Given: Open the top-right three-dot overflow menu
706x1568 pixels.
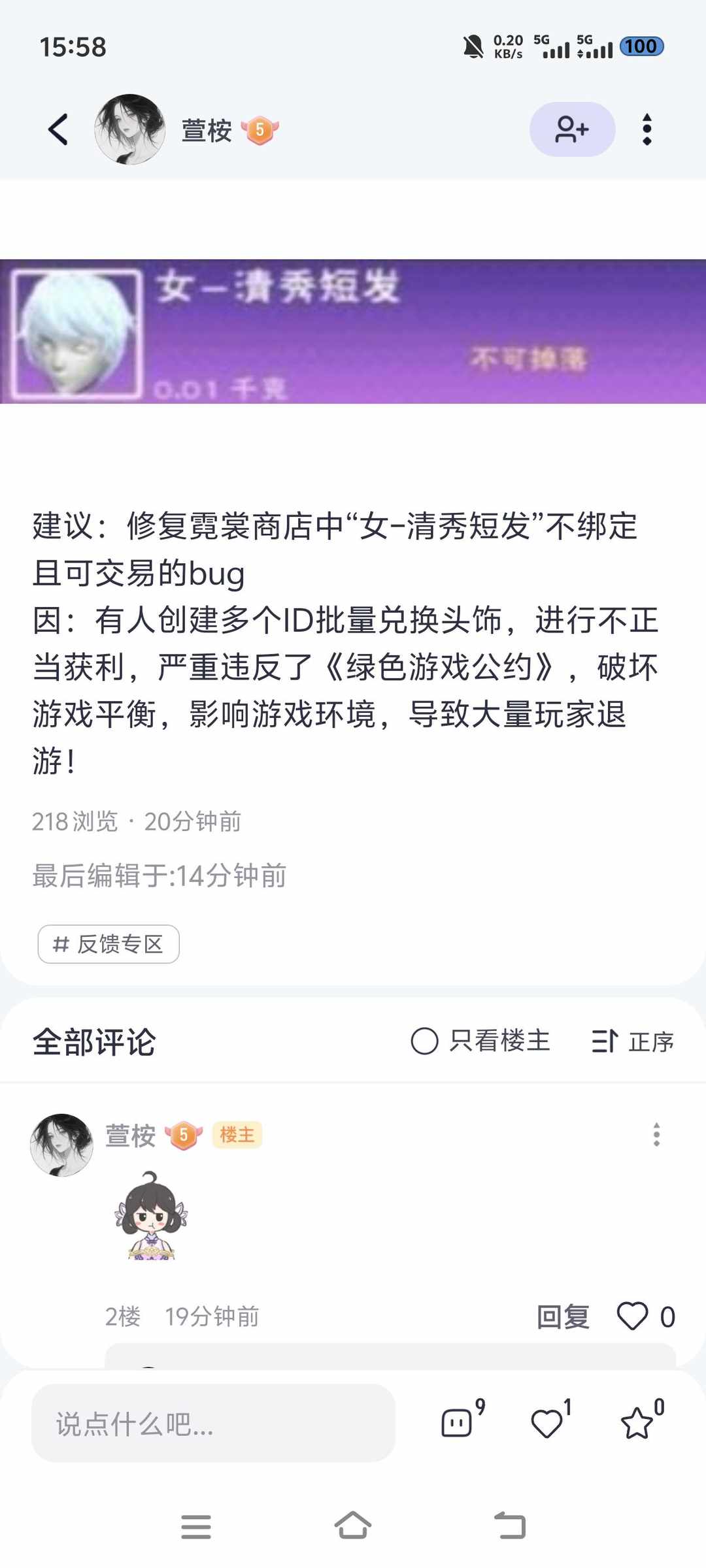Looking at the screenshot, I should pyautogui.click(x=647, y=129).
